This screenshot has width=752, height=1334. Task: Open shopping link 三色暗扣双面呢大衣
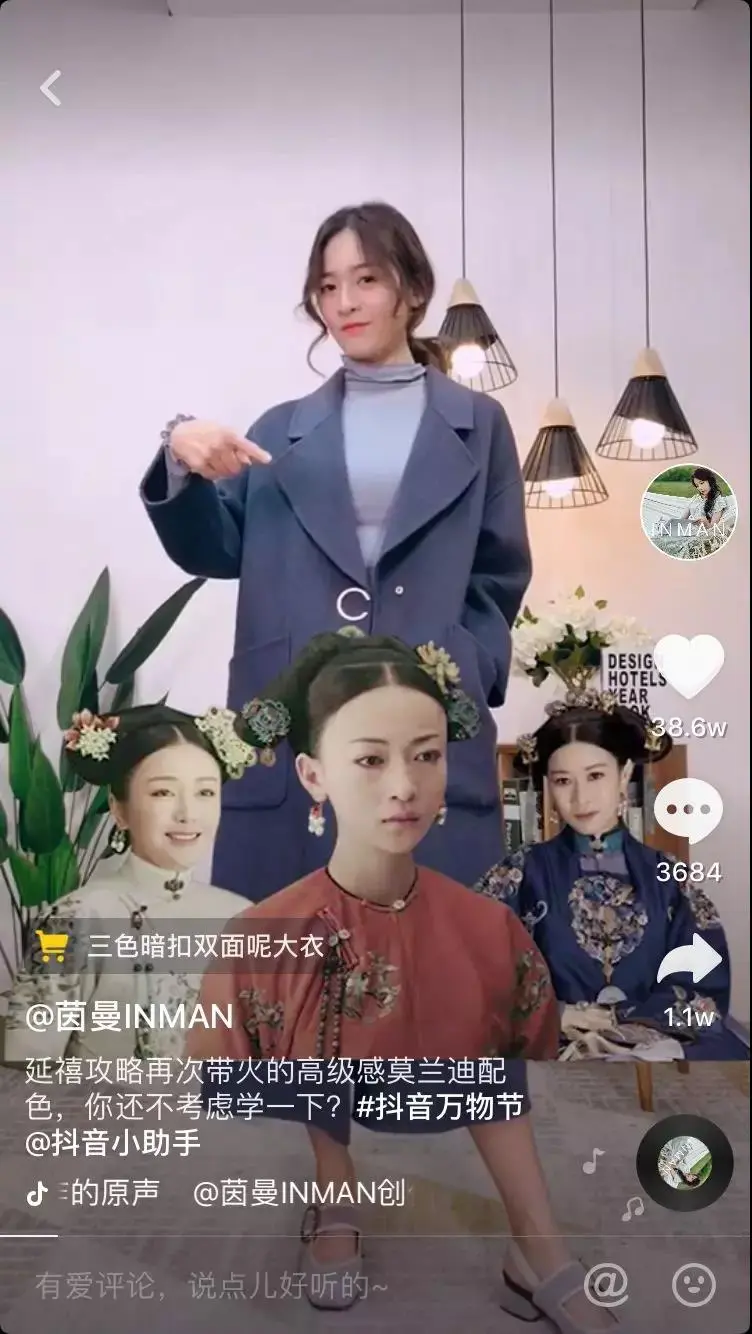click(180, 945)
